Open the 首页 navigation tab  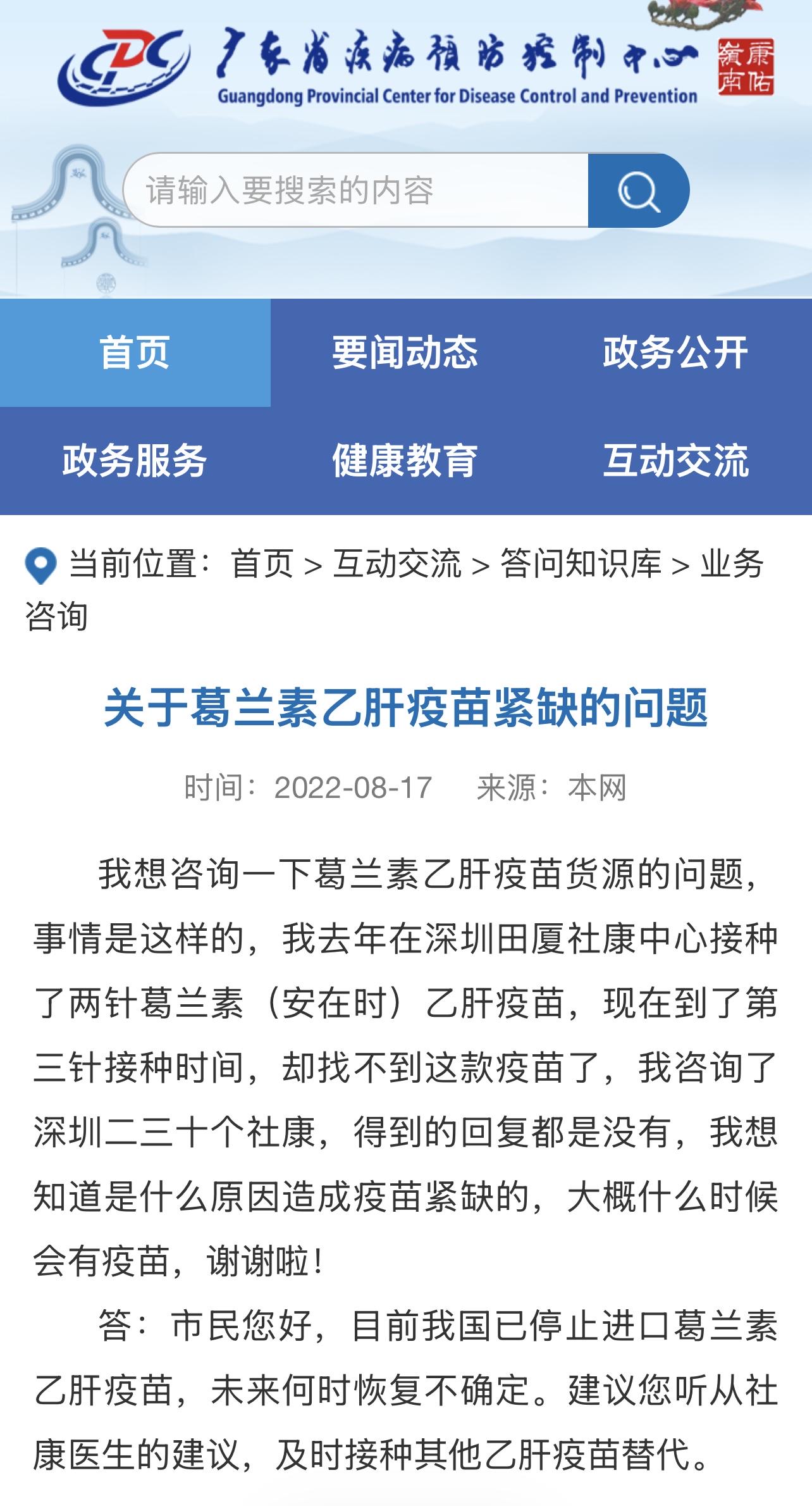(x=135, y=352)
